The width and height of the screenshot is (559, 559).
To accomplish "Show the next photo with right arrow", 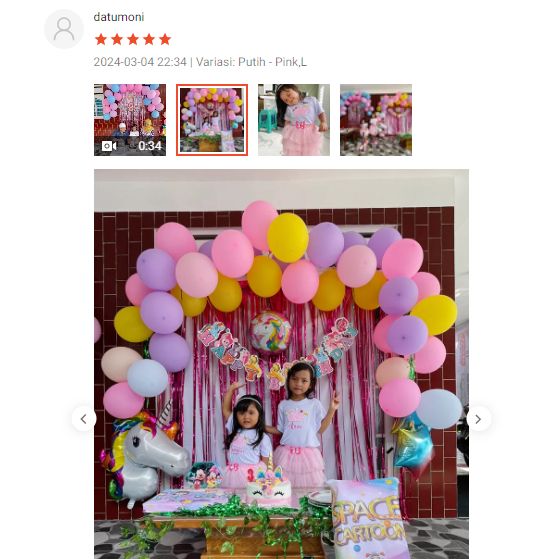I will point(478,419).
